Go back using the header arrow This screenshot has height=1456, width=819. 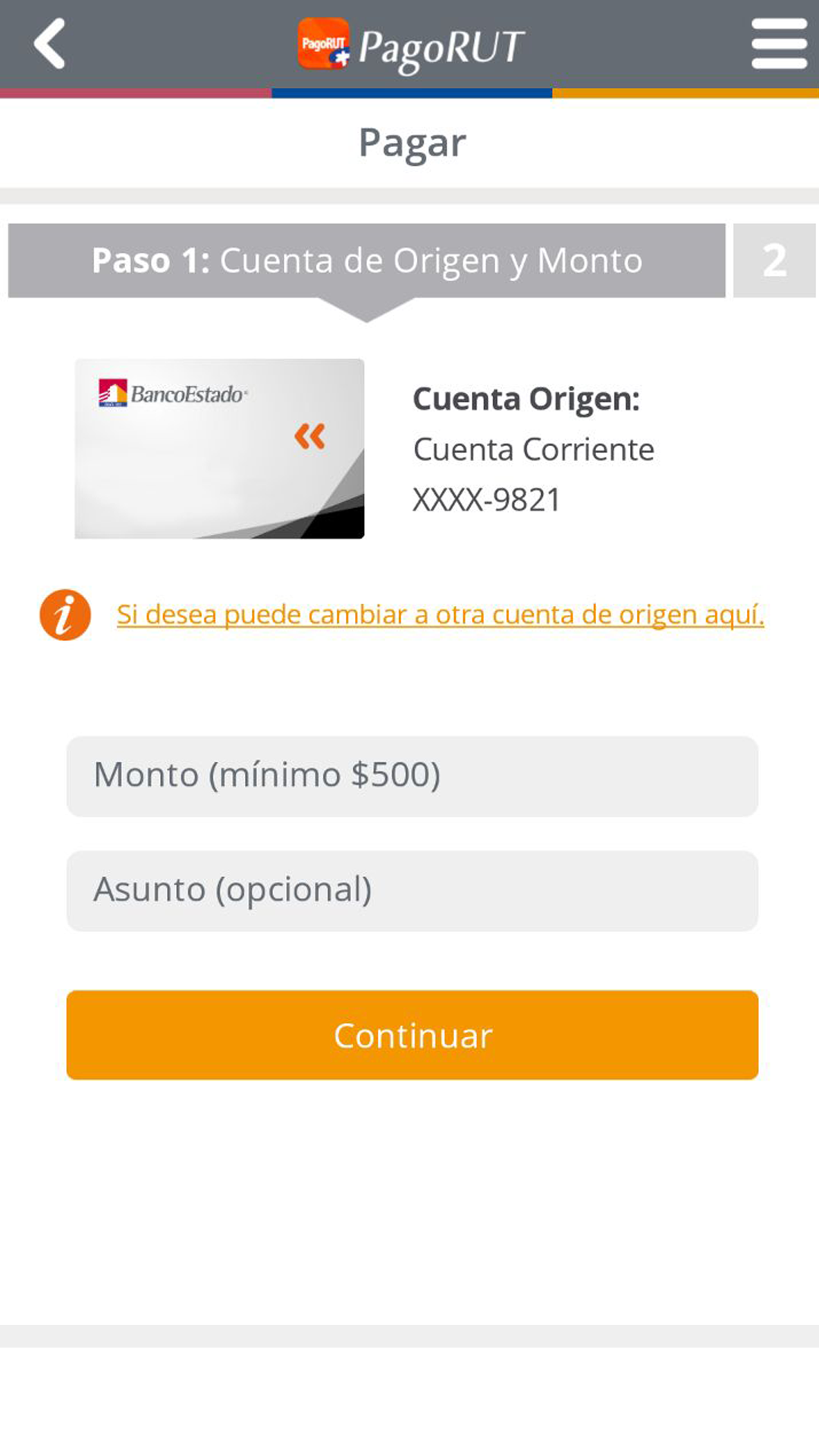tap(50, 44)
